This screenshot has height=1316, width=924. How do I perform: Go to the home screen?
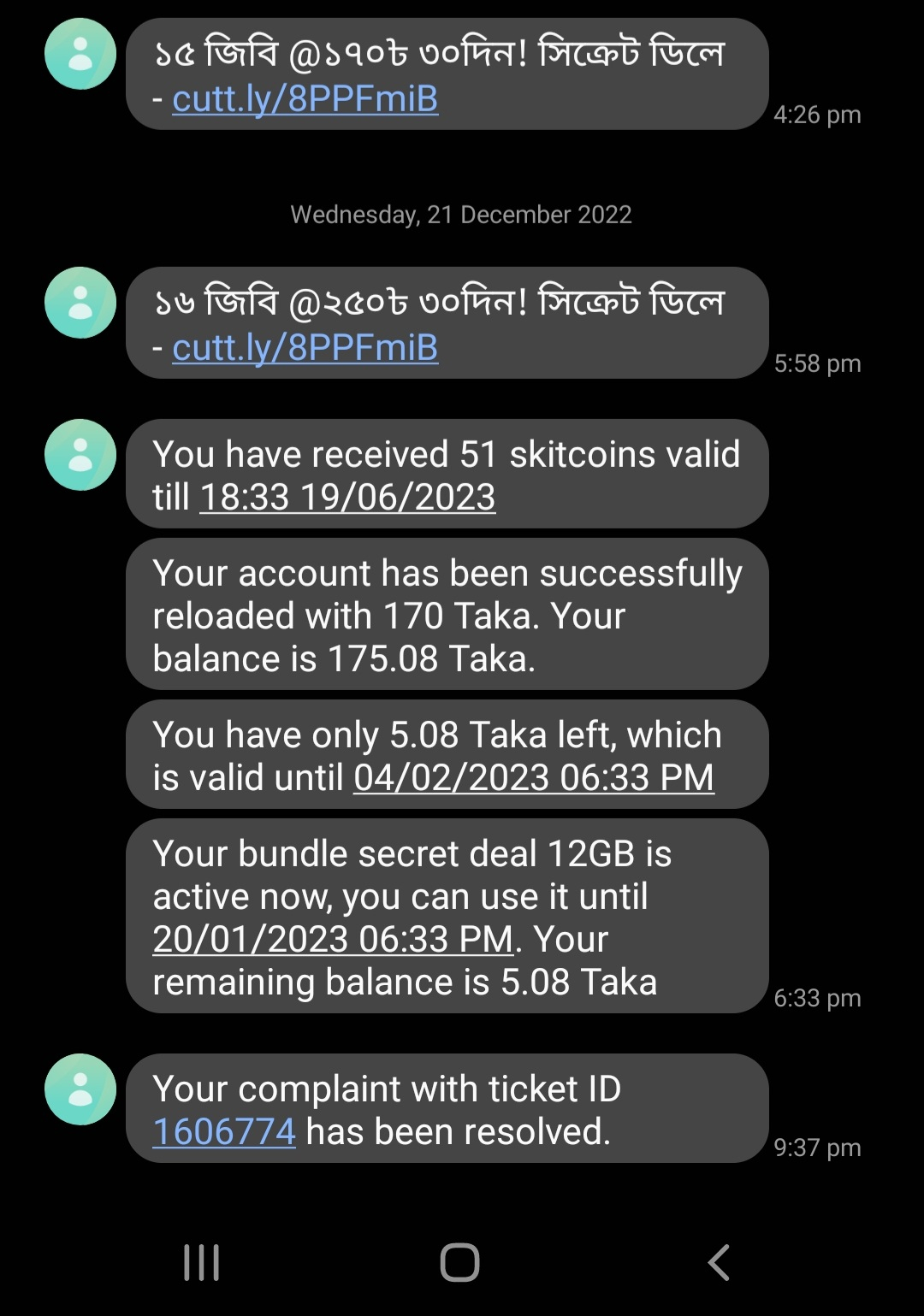click(460, 1262)
